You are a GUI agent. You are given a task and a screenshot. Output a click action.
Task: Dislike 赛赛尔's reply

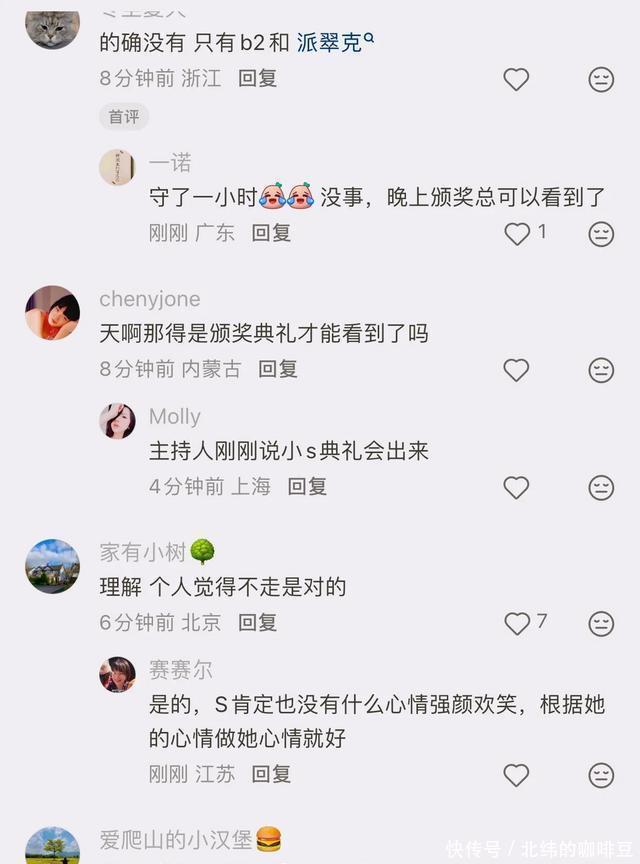point(601,775)
